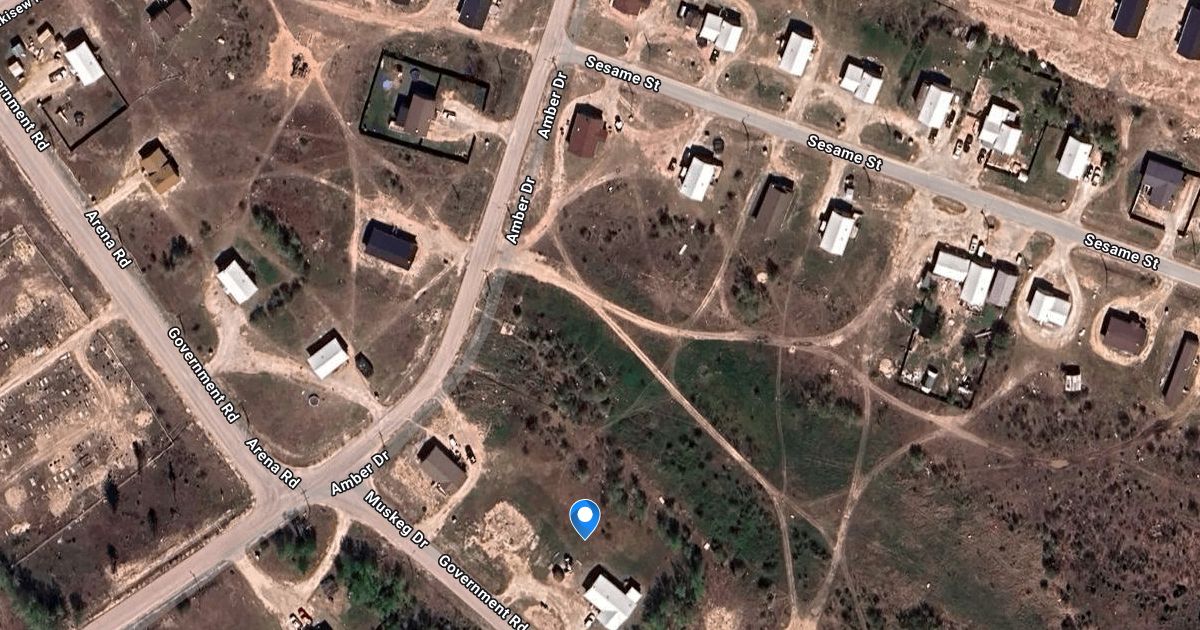
Task: Tap the blue location pin marker
Action: click(584, 519)
